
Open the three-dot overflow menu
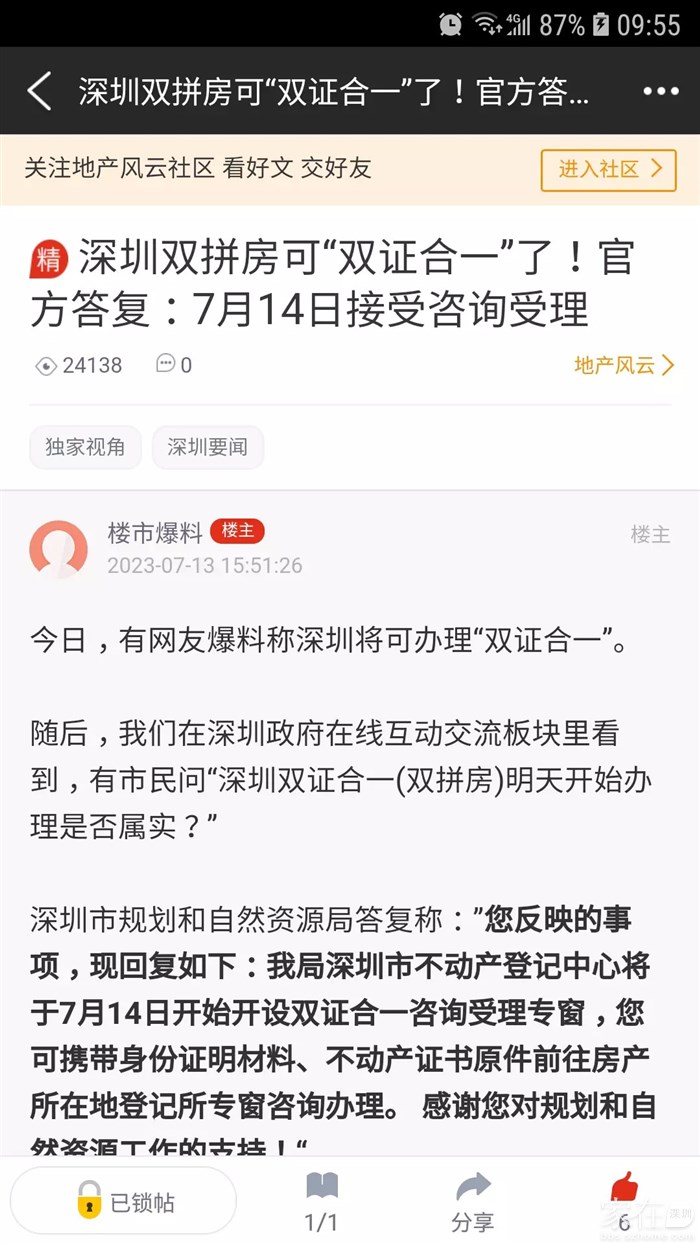660,91
